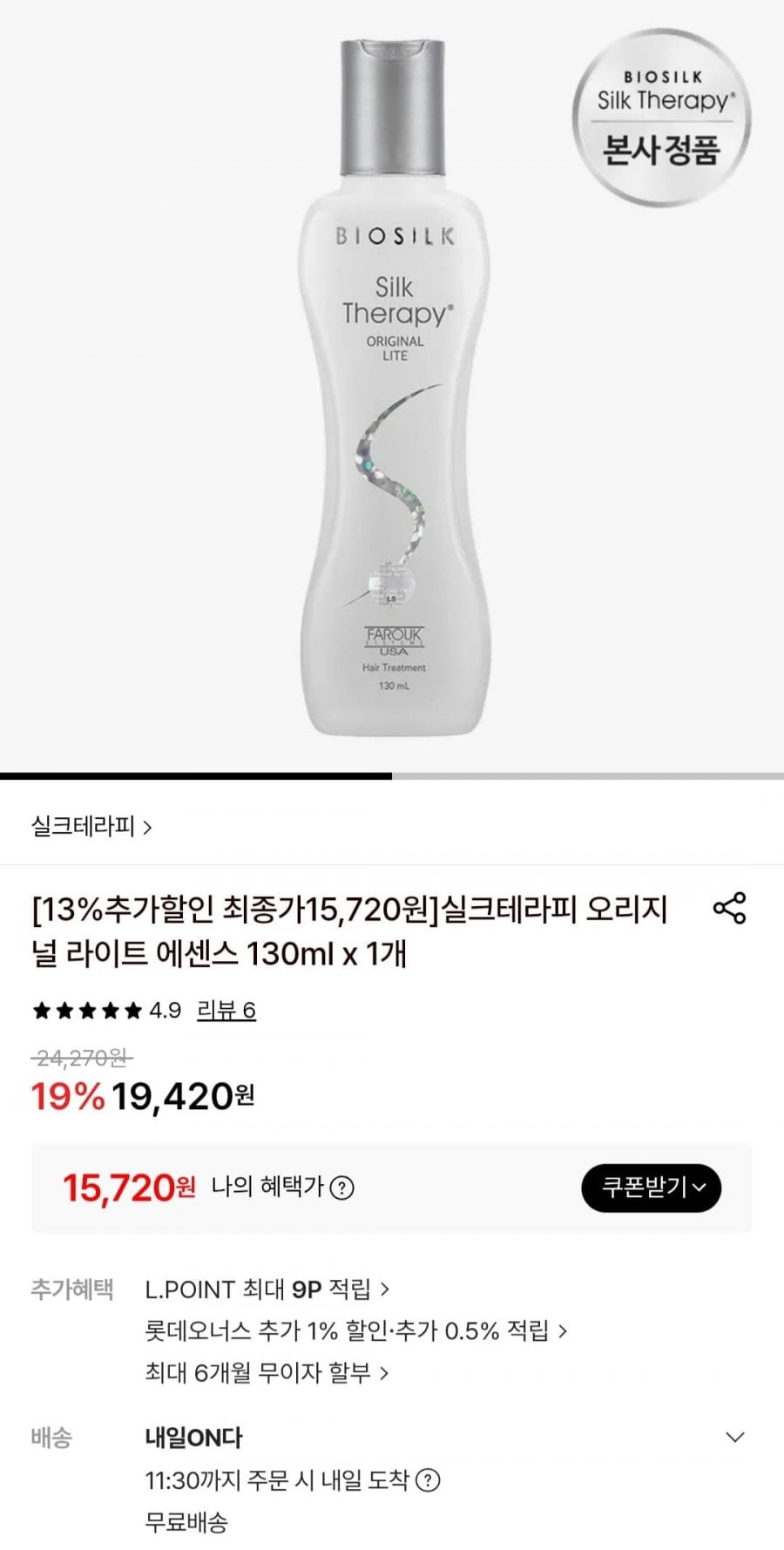View 롯데오너스 추가 1% 할인 details

tap(355, 1330)
